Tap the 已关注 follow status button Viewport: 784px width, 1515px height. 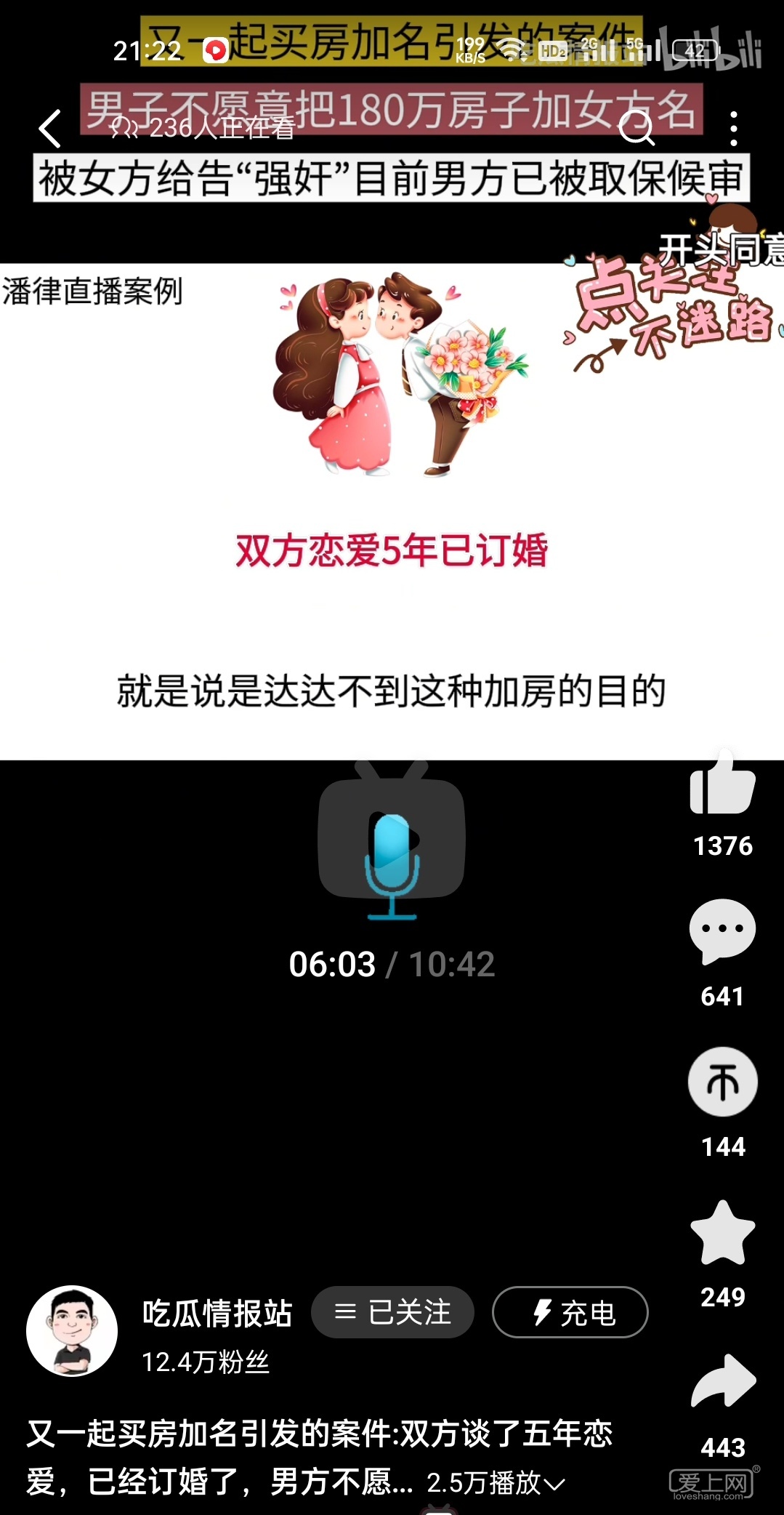(x=392, y=1312)
